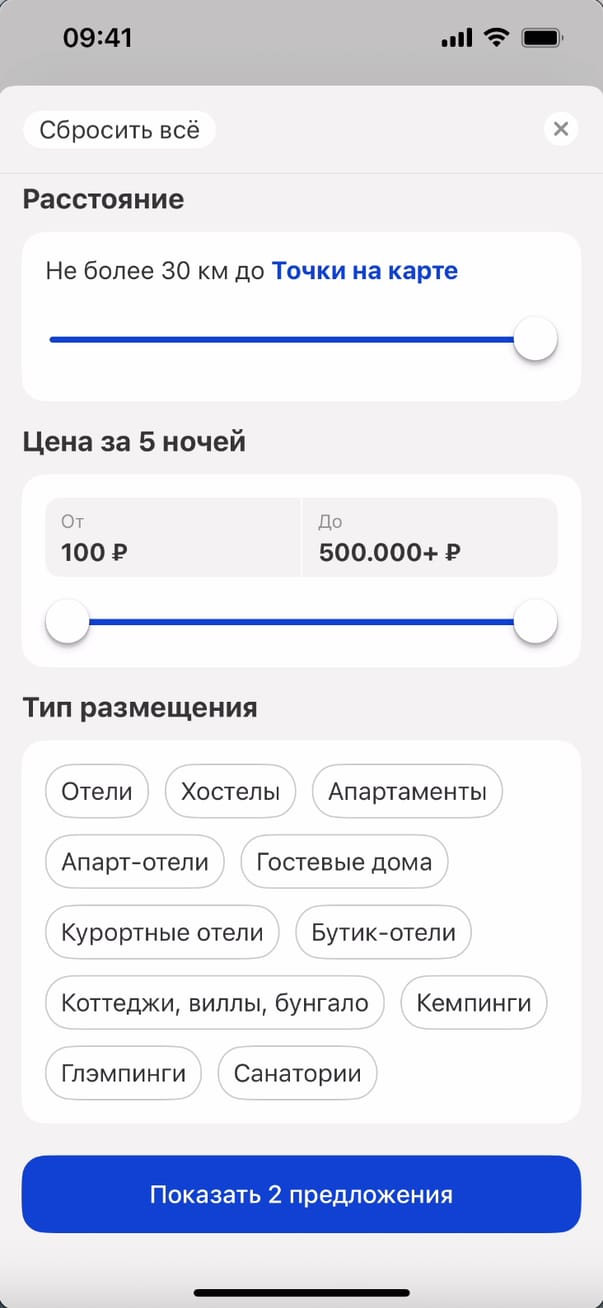Select the 'Апарт-отели' chip
This screenshot has width=603, height=1308.
(135, 862)
